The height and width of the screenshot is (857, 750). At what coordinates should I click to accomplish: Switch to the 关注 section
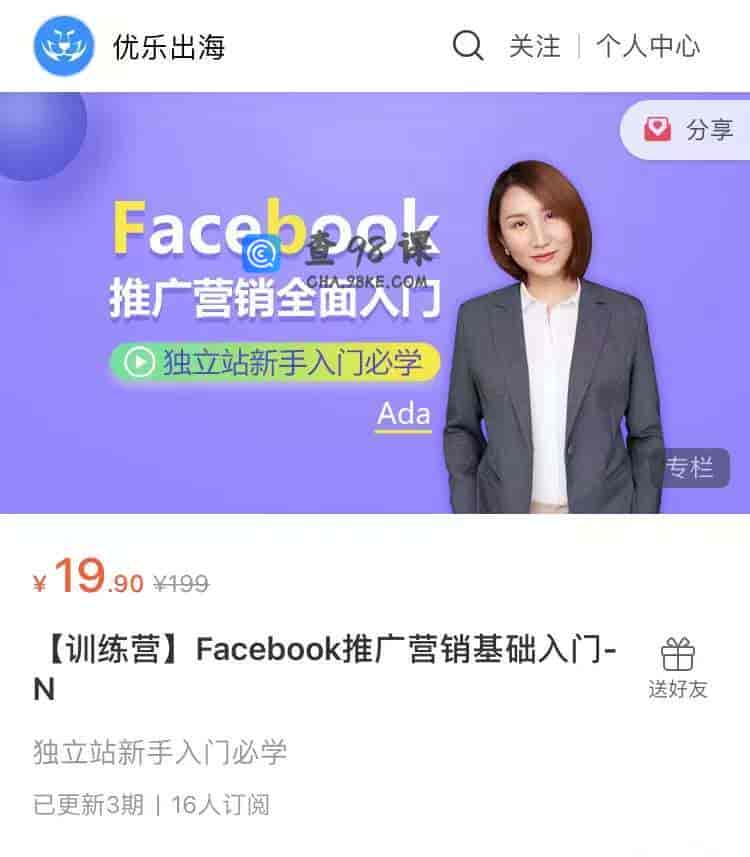coord(536,46)
